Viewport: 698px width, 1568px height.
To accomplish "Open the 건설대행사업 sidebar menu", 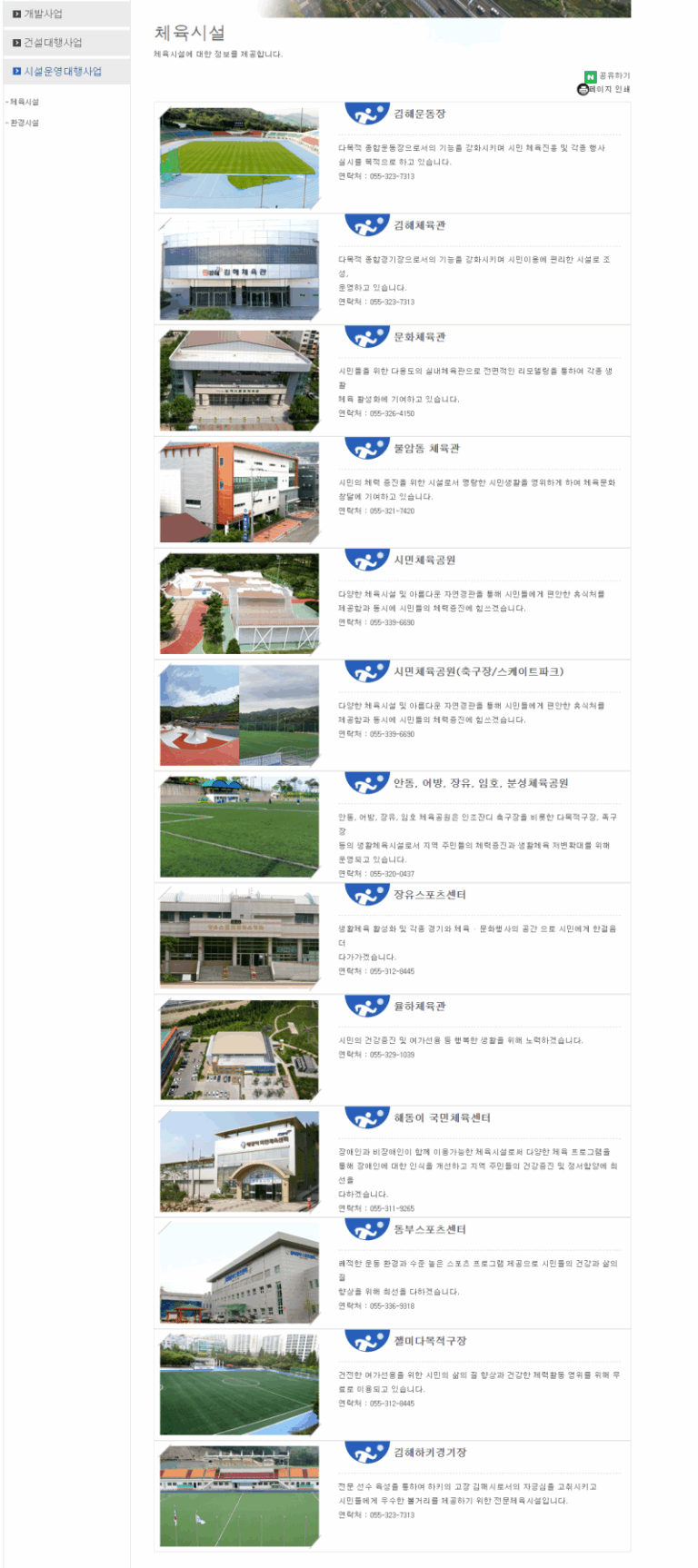I will (52, 43).
